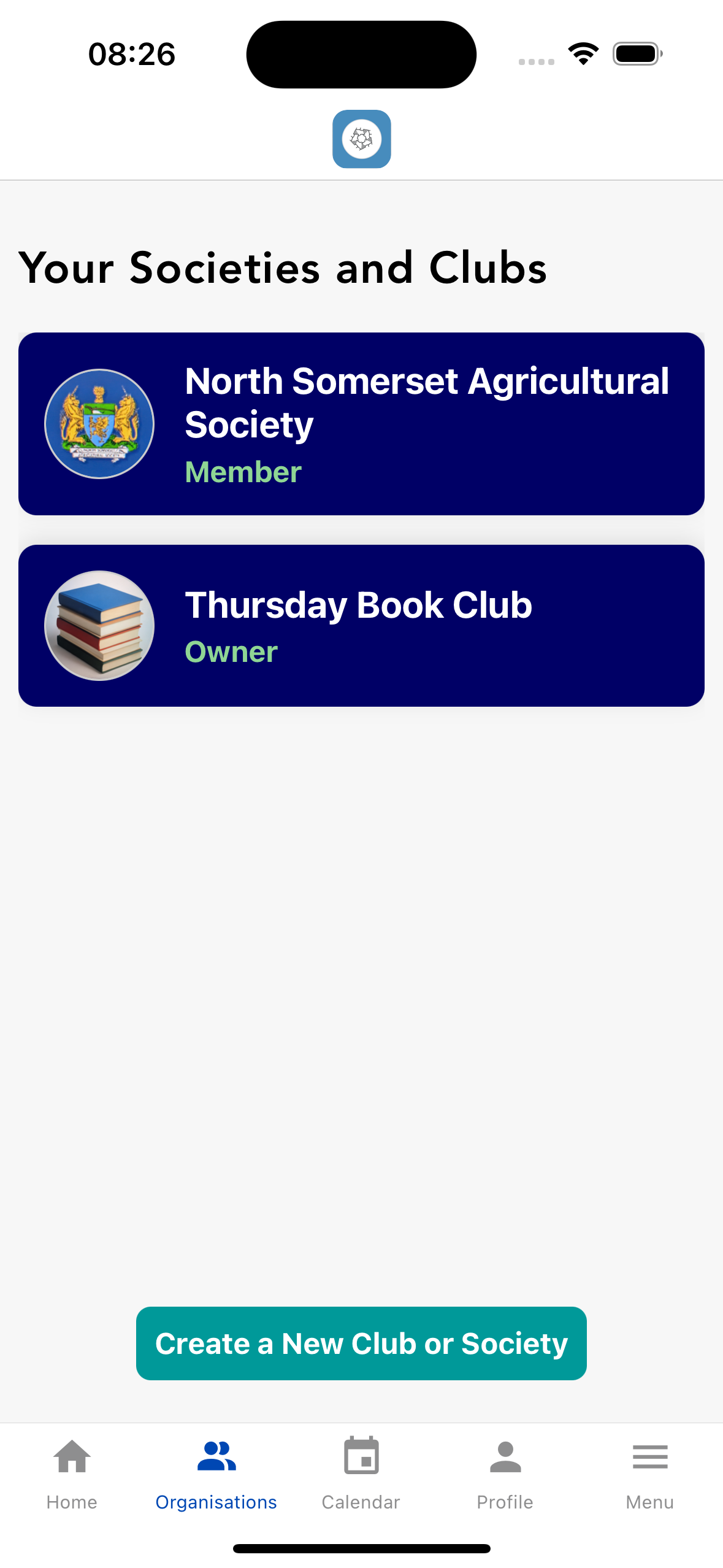Tap the Member status label

(243, 472)
